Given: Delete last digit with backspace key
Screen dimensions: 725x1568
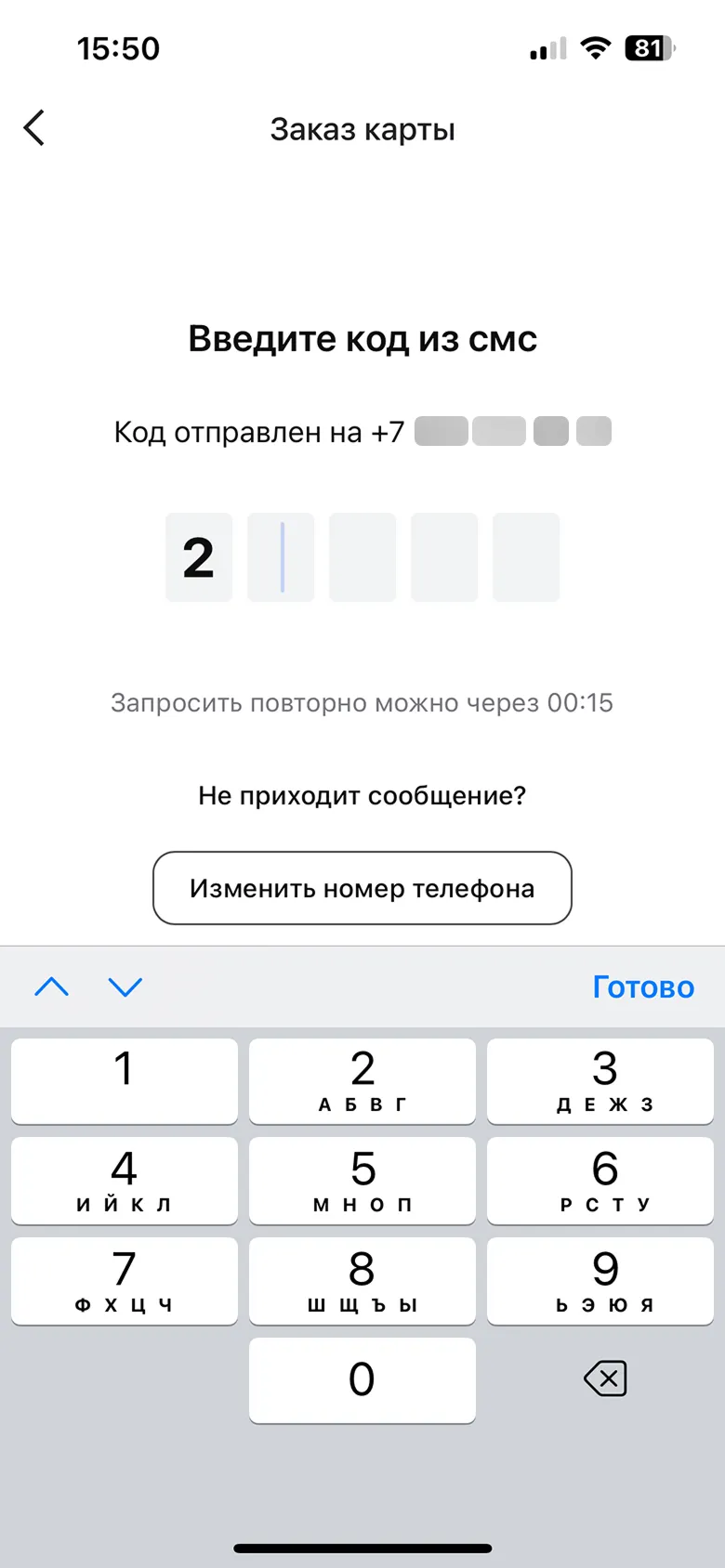Looking at the screenshot, I should [x=605, y=1379].
